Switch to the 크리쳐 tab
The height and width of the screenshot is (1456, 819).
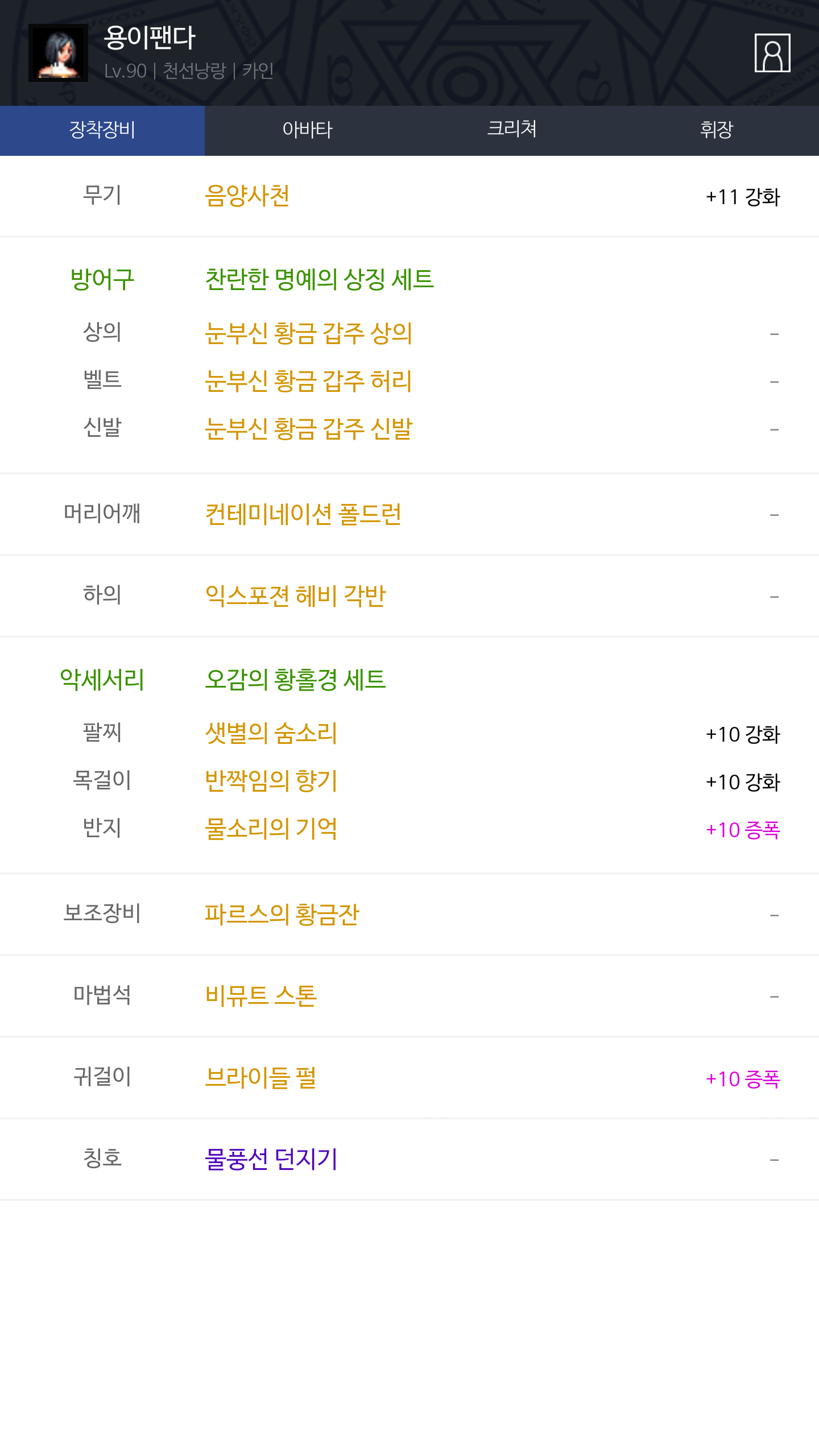click(x=512, y=130)
